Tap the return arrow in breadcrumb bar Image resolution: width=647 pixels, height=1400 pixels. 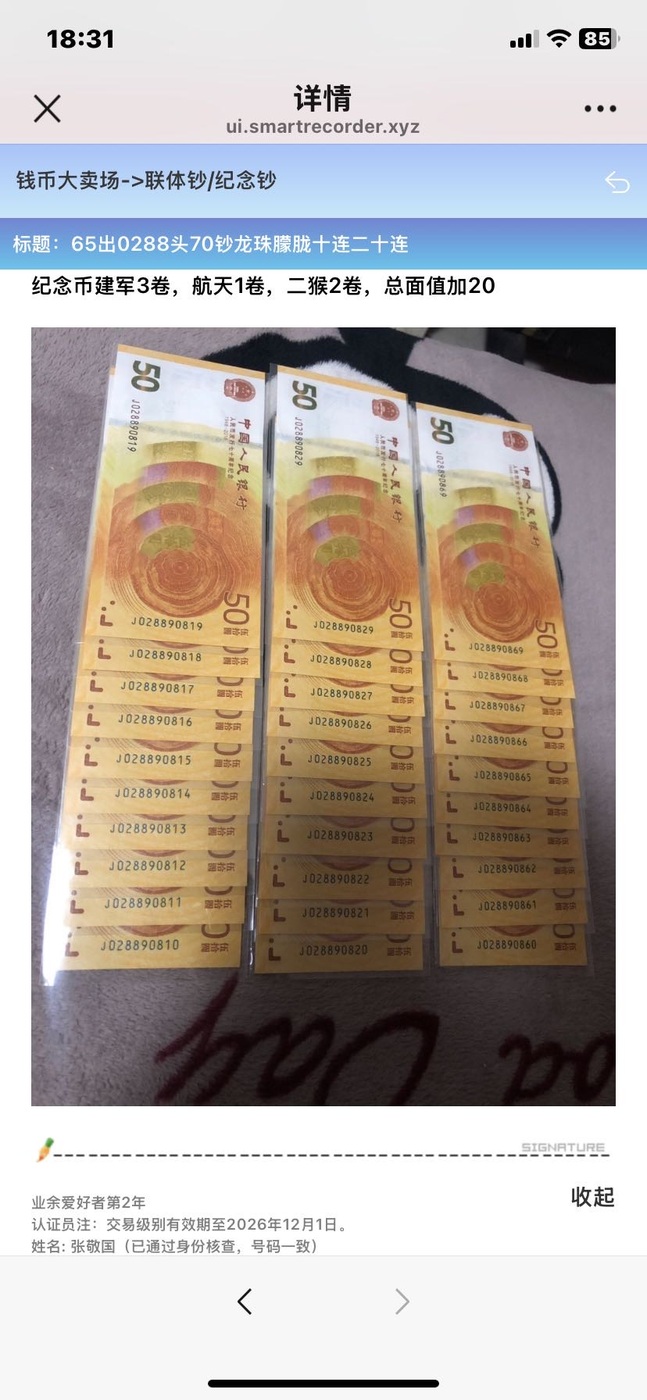click(x=617, y=182)
